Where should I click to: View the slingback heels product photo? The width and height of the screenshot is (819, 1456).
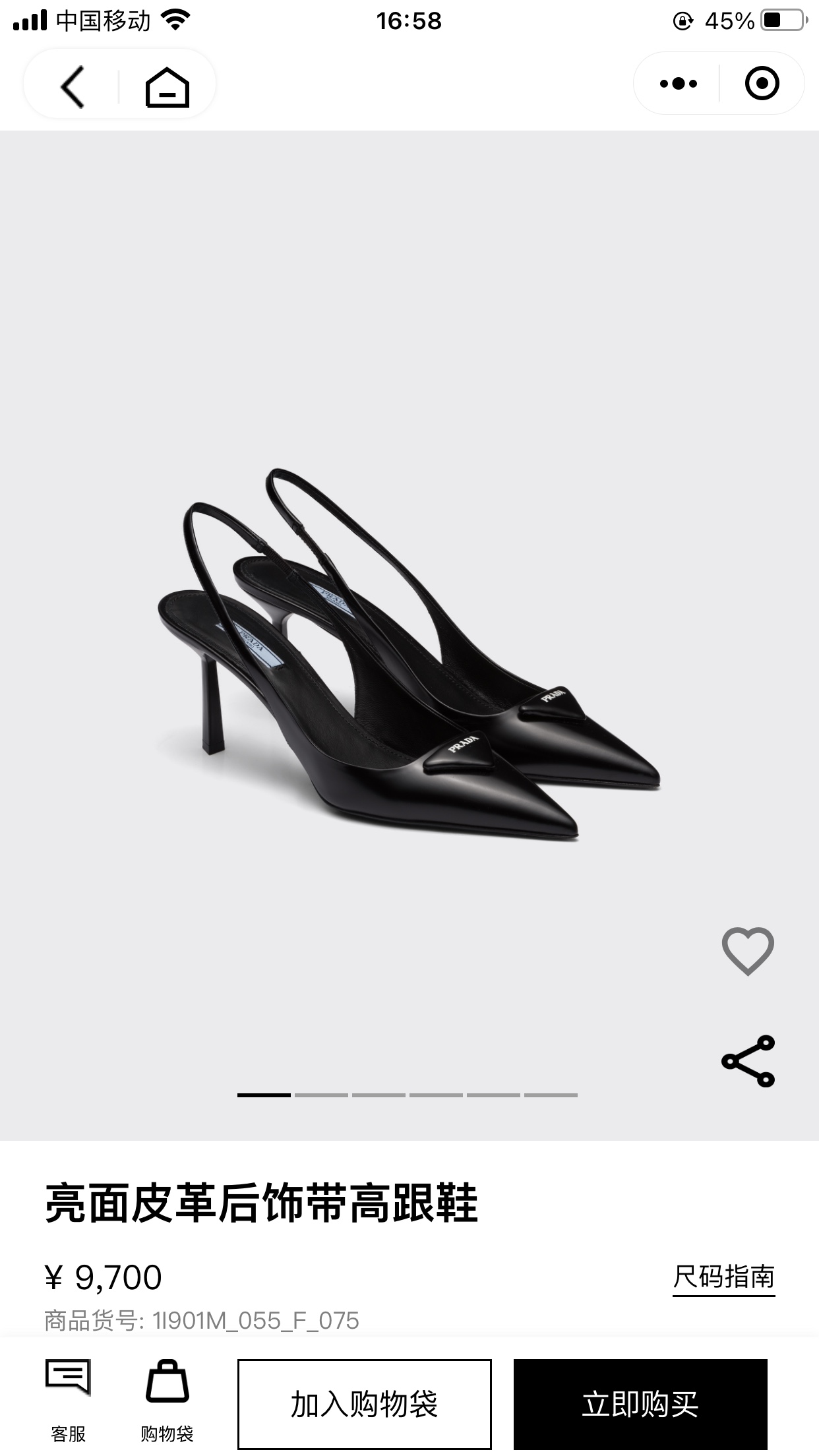coord(409,659)
